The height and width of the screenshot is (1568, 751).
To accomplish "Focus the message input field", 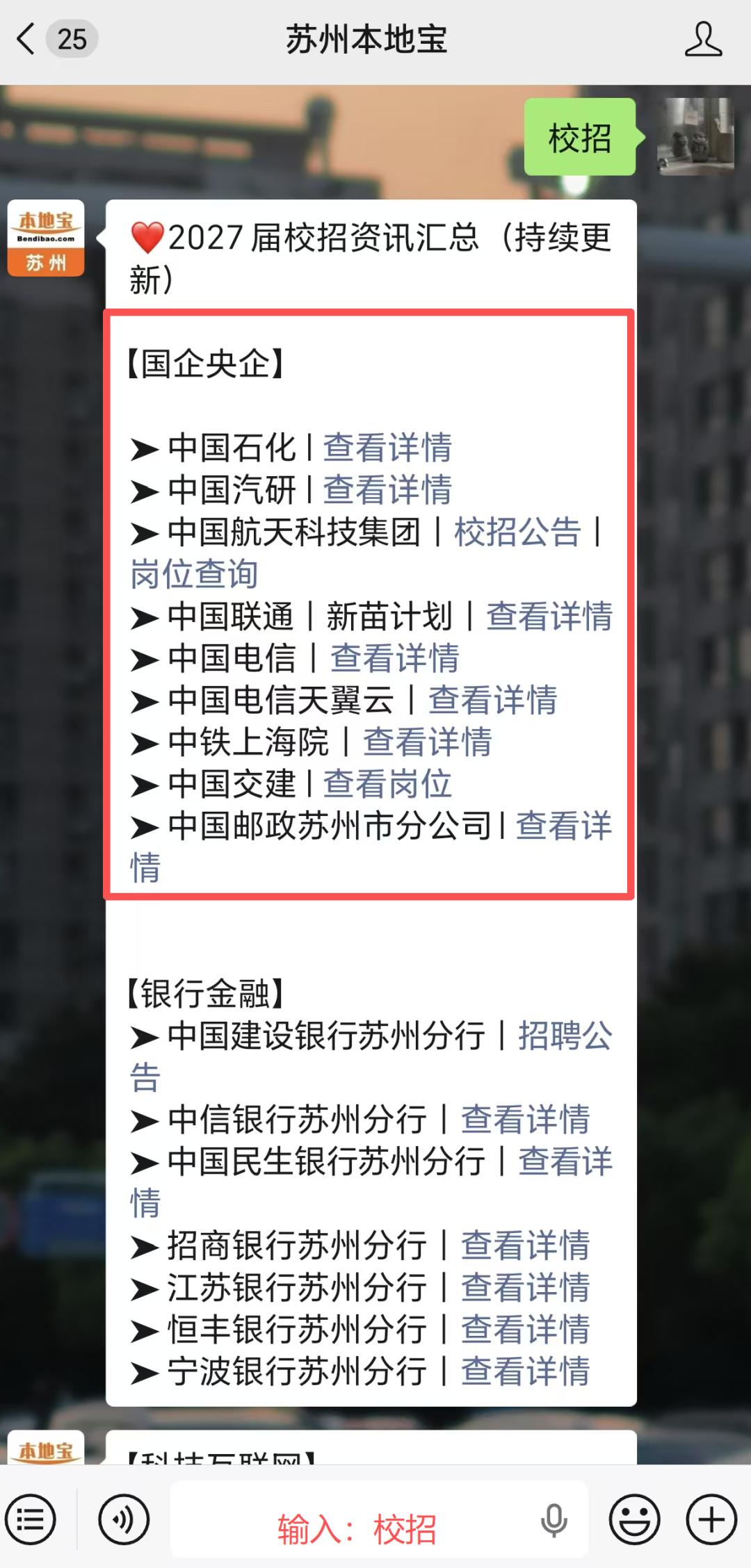I will pos(380,1519).
